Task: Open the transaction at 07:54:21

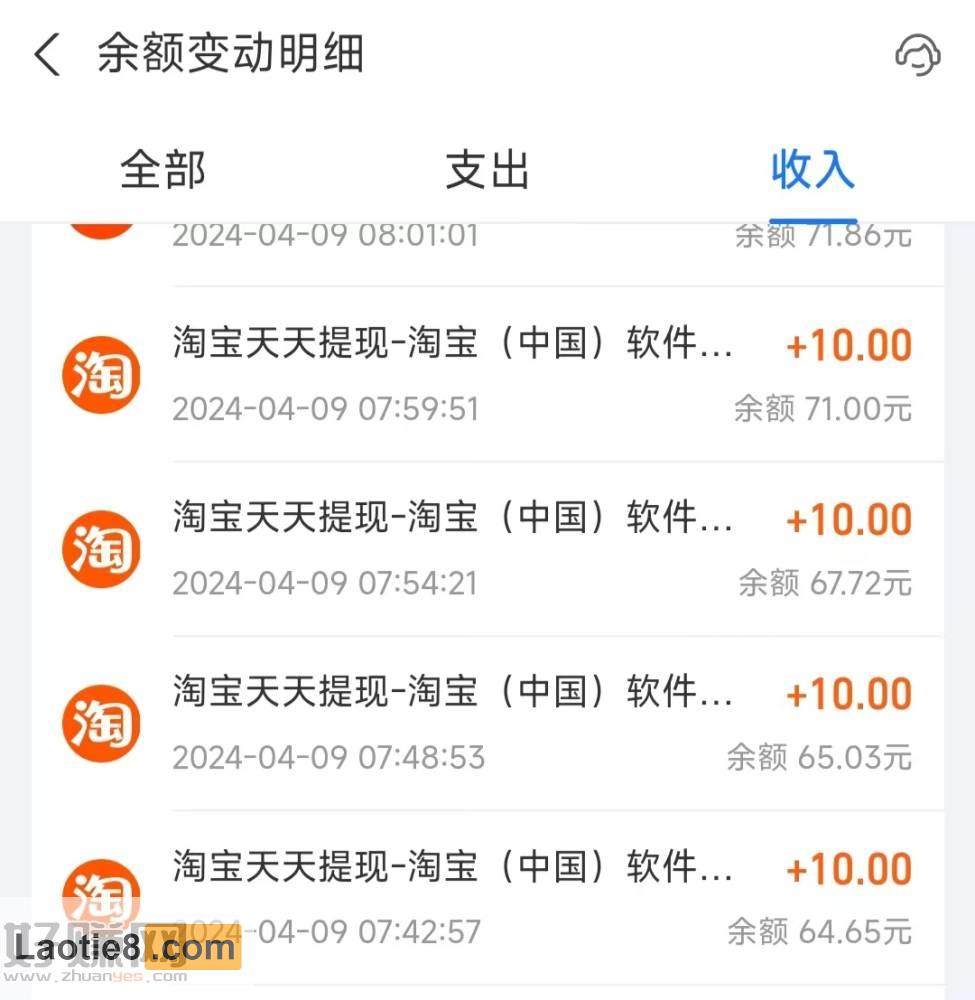Action: click(x=540, y=549)
